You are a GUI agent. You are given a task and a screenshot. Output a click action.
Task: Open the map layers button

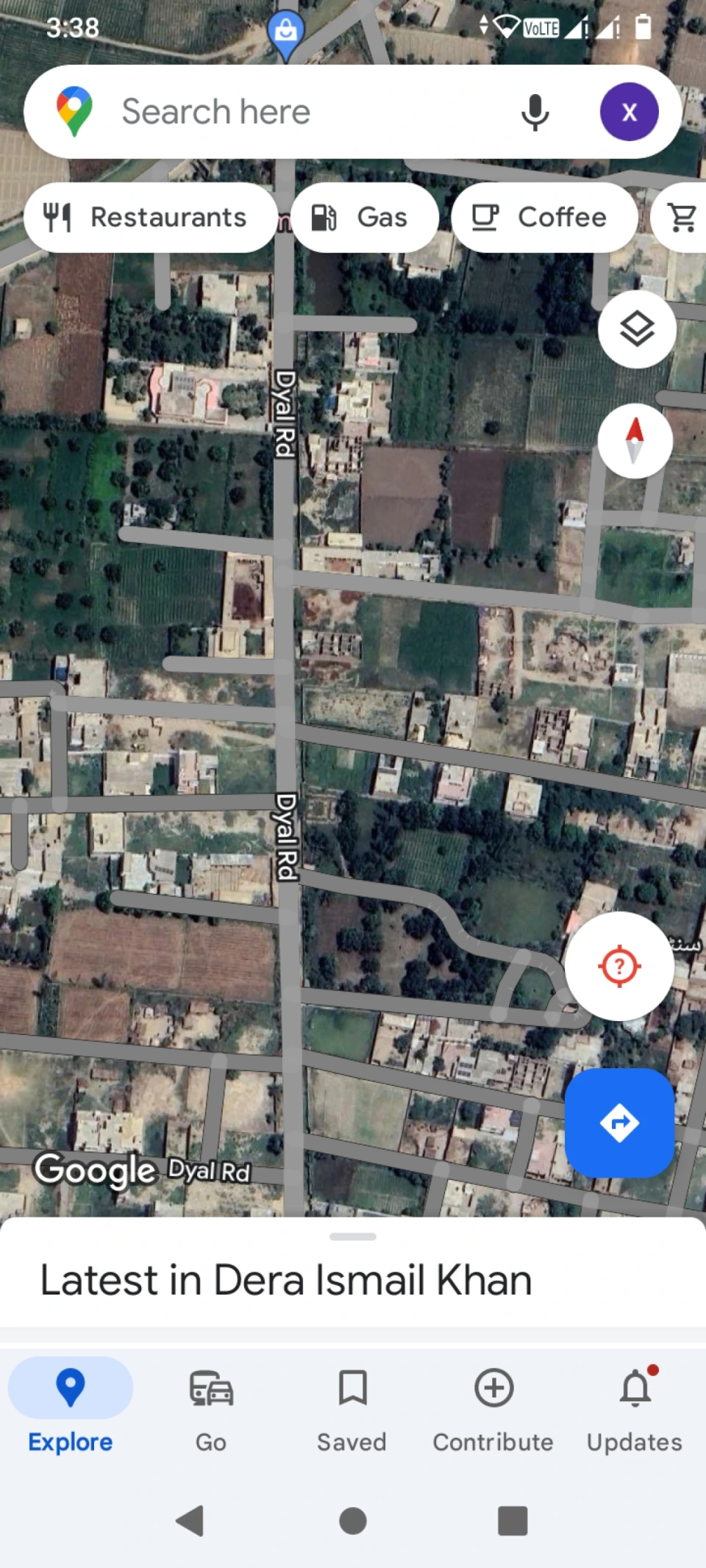pyautogui.click(x=637, y=329)
